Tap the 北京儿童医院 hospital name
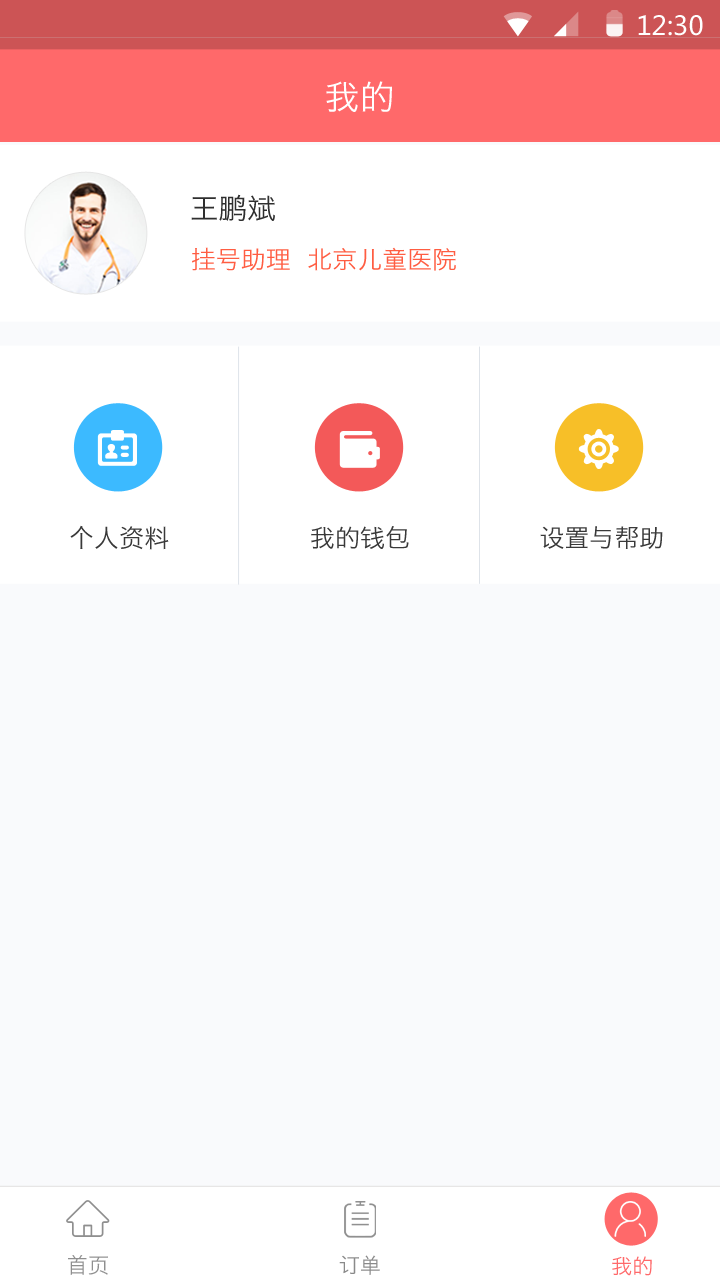Screen dimensions: 720x1280 coord(383,260)
